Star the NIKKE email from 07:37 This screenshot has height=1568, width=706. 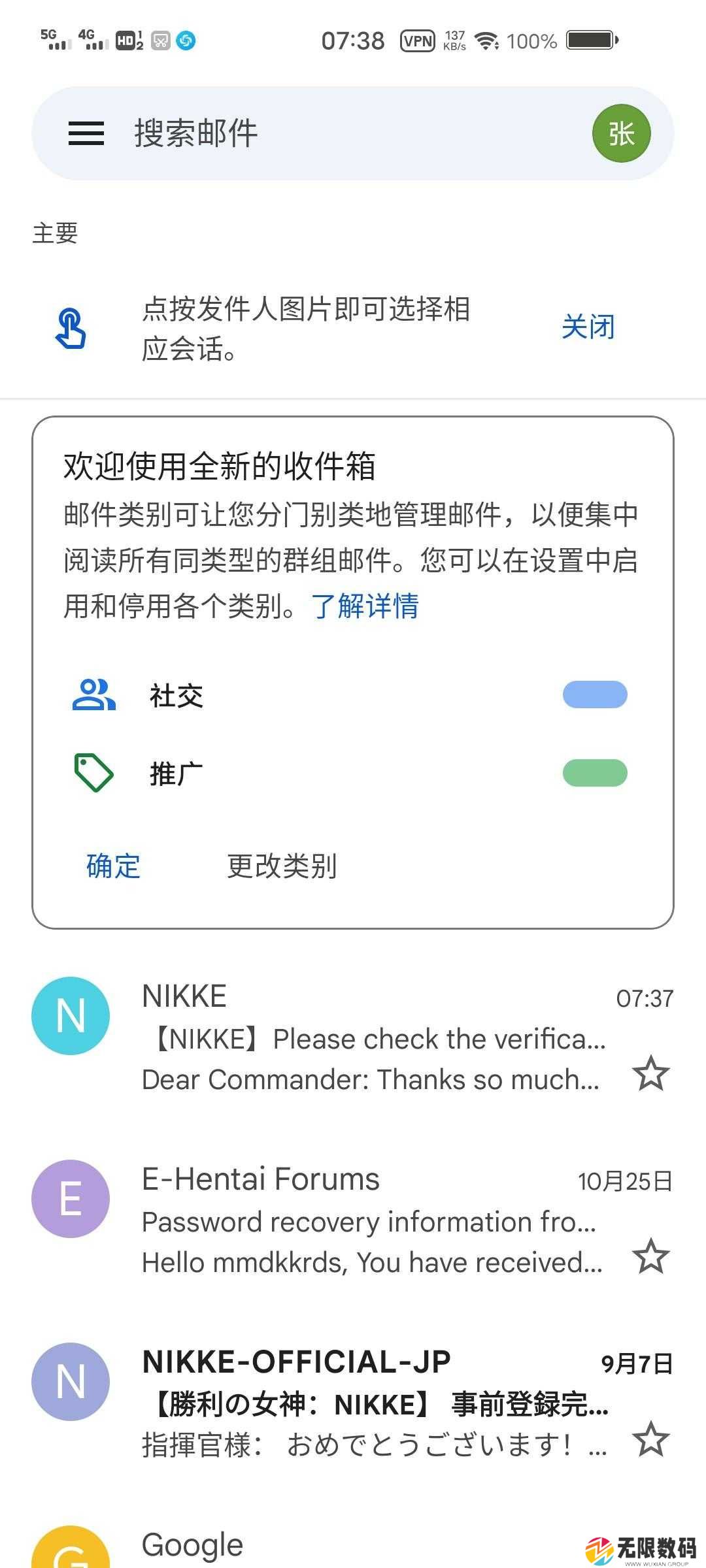click(651, 1073)
